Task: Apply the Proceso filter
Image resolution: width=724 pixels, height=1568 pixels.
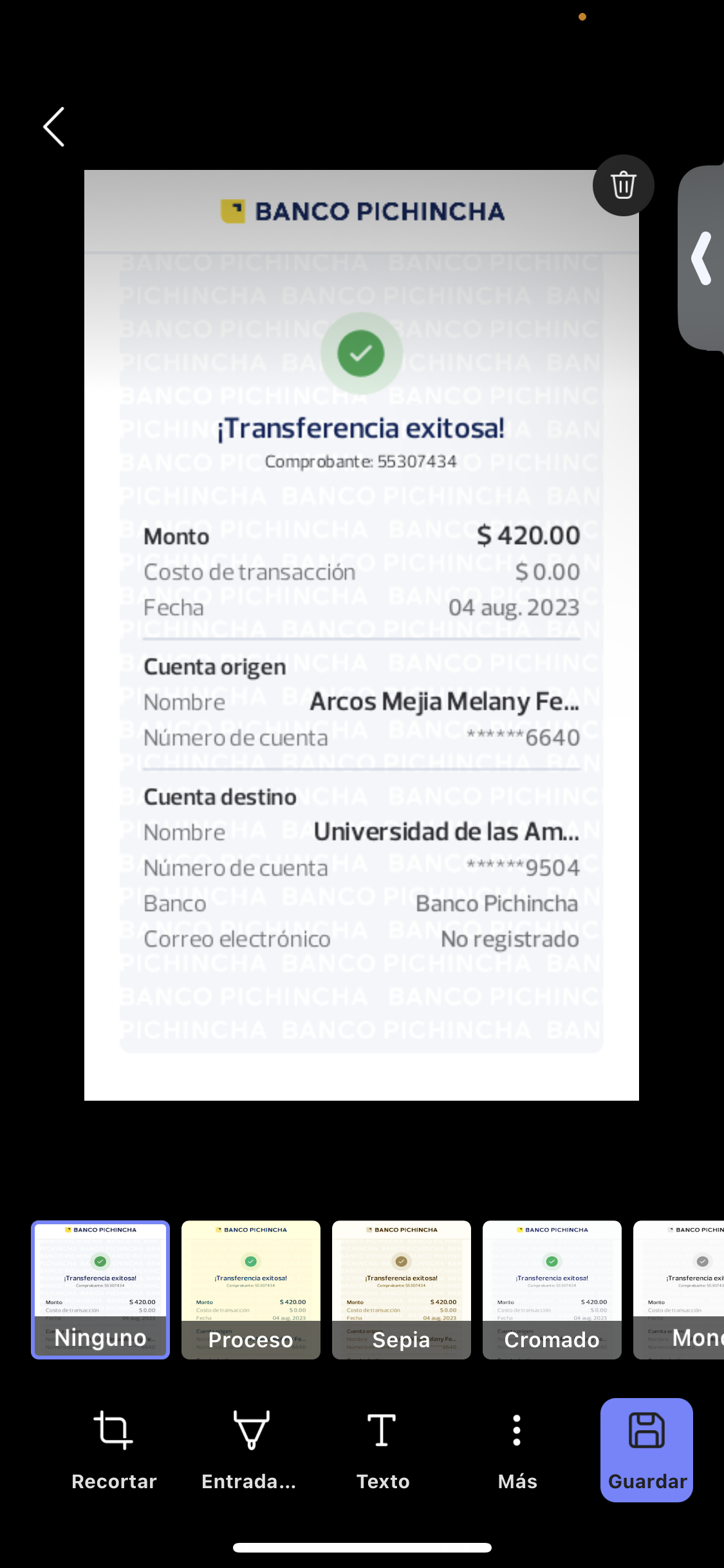Action: pos(251,1289)
